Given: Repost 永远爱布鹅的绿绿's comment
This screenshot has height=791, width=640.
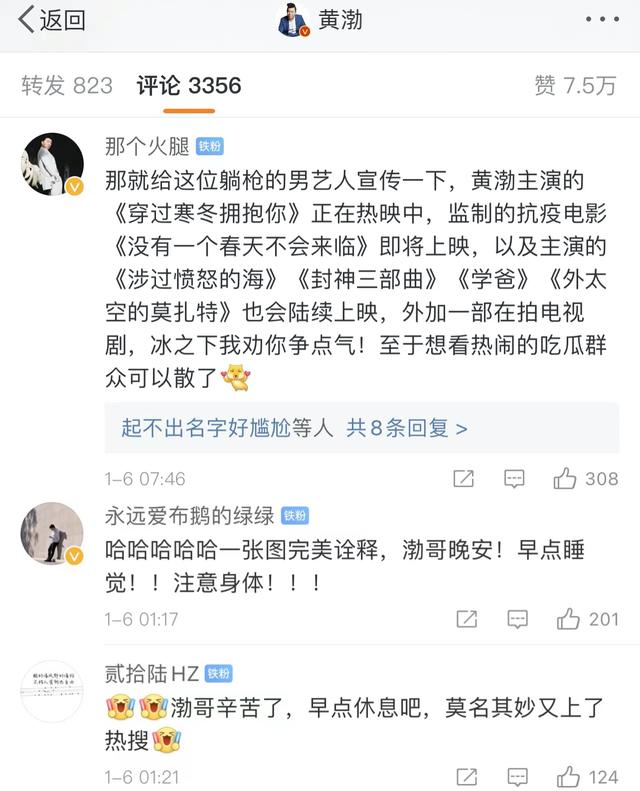Looking at the screenshot, I should [x=466, y=619].
